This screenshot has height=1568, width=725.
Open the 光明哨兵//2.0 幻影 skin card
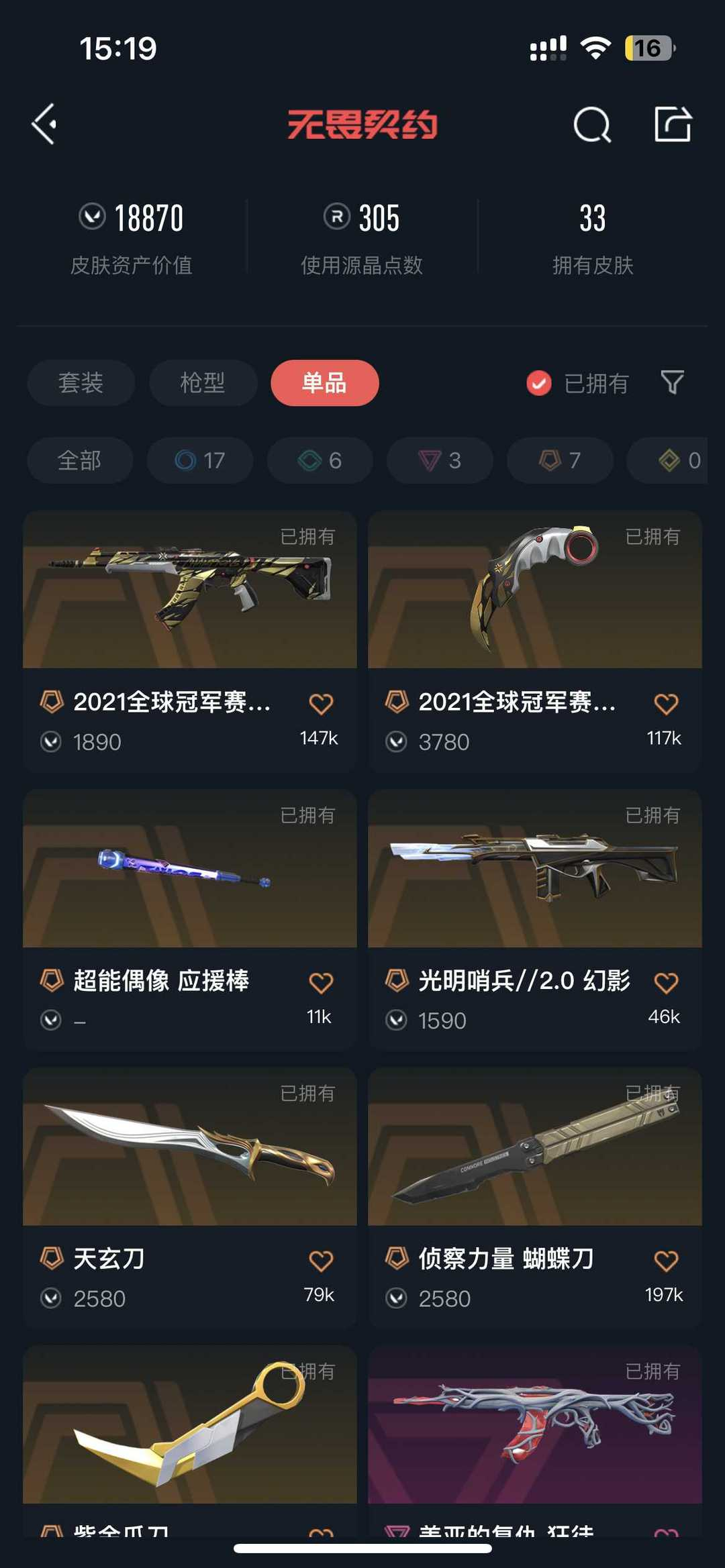[x=535, y=919]
